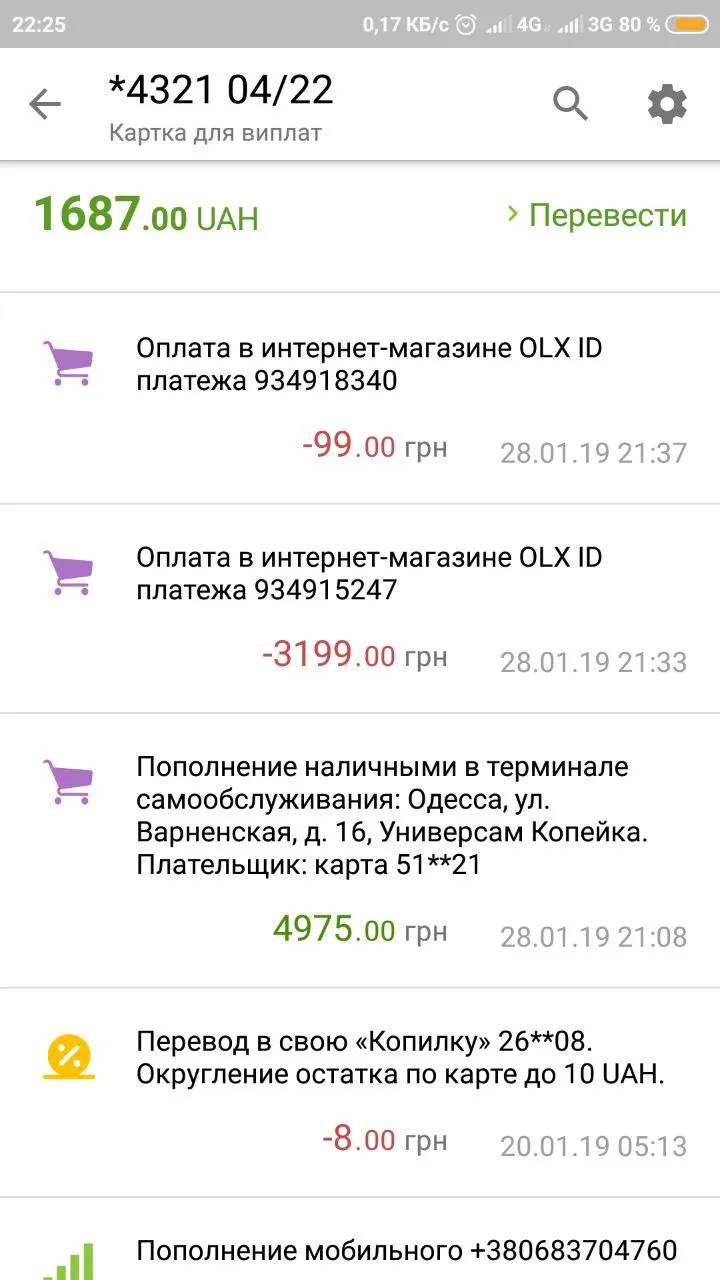
Task: Open the OLX payment of -3199.00 грн
Action: tap(360, 609)
